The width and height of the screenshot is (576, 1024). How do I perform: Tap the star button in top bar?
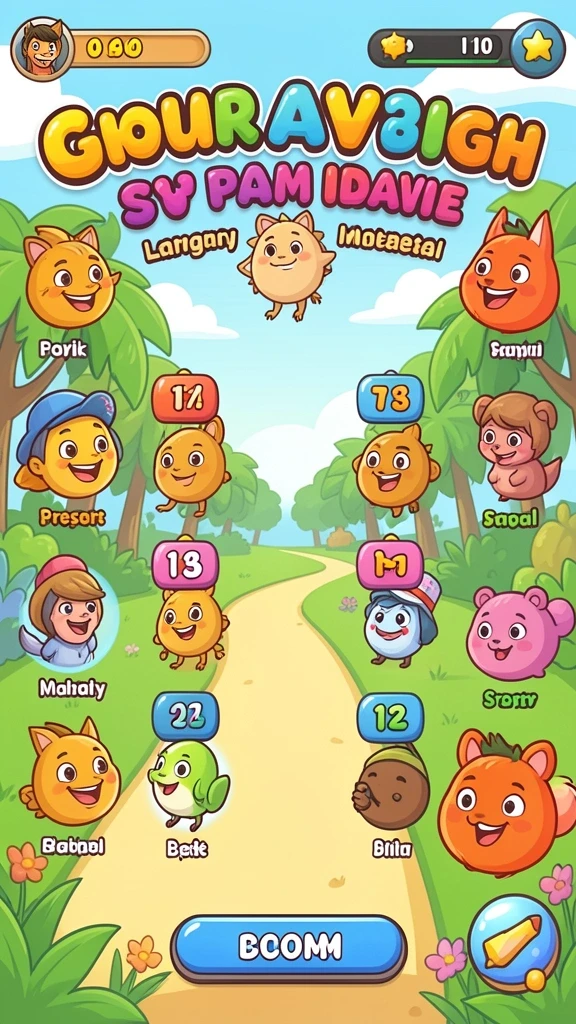coord(537,48)
